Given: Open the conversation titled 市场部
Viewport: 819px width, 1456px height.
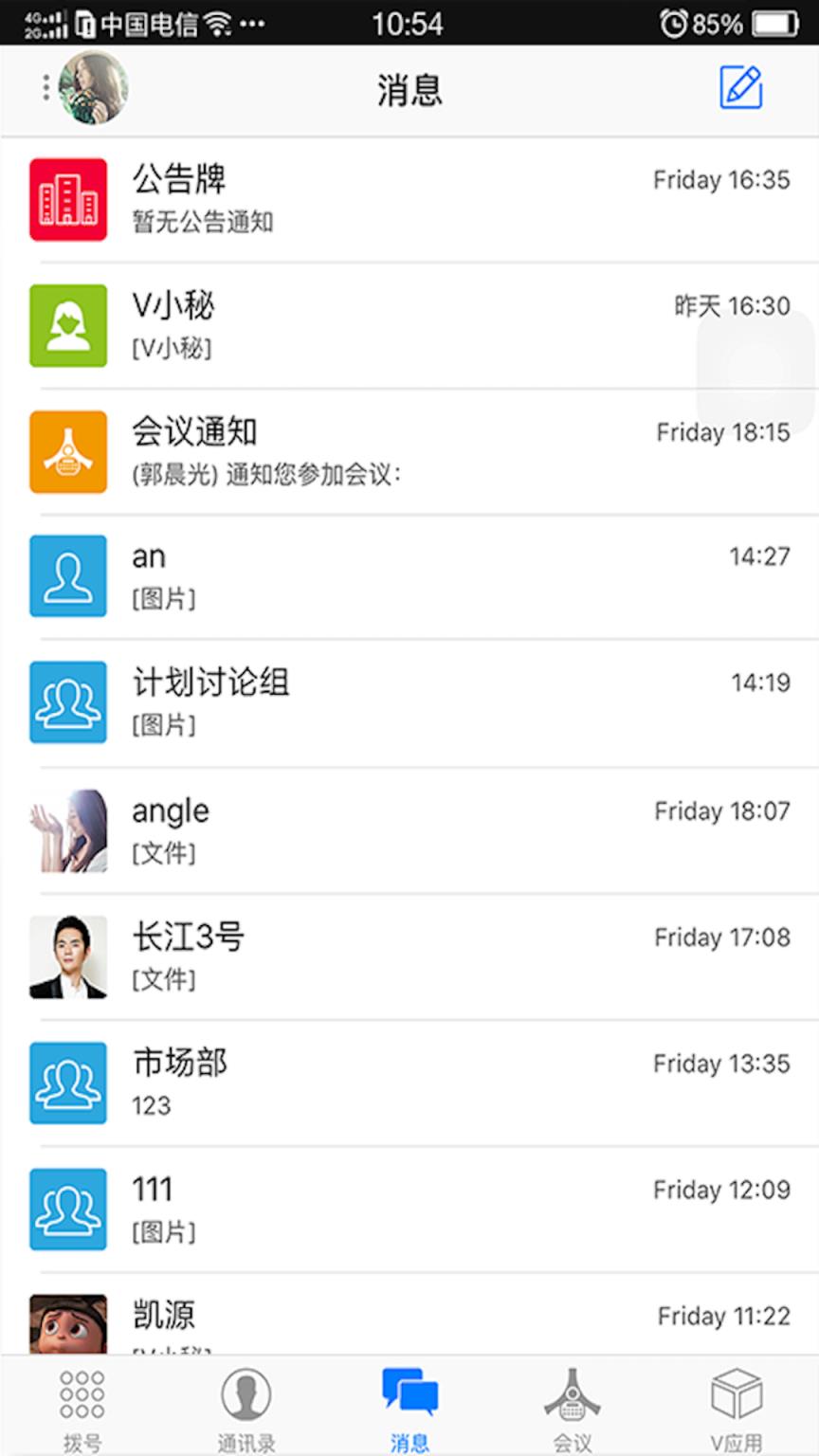Looking at the screenshot, I should coord(409,1083).
